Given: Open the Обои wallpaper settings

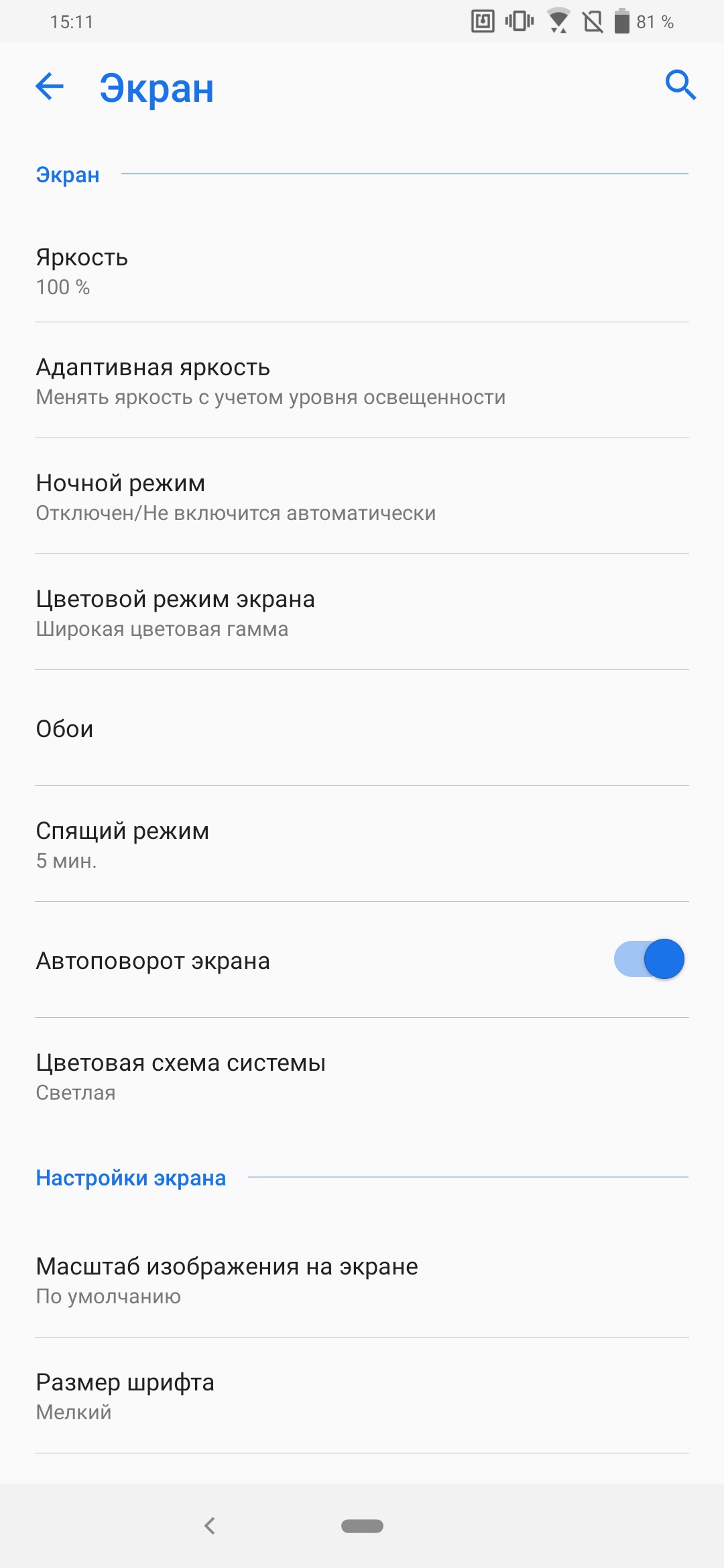Looking at the screenshot, I should [x=362, y=728].
